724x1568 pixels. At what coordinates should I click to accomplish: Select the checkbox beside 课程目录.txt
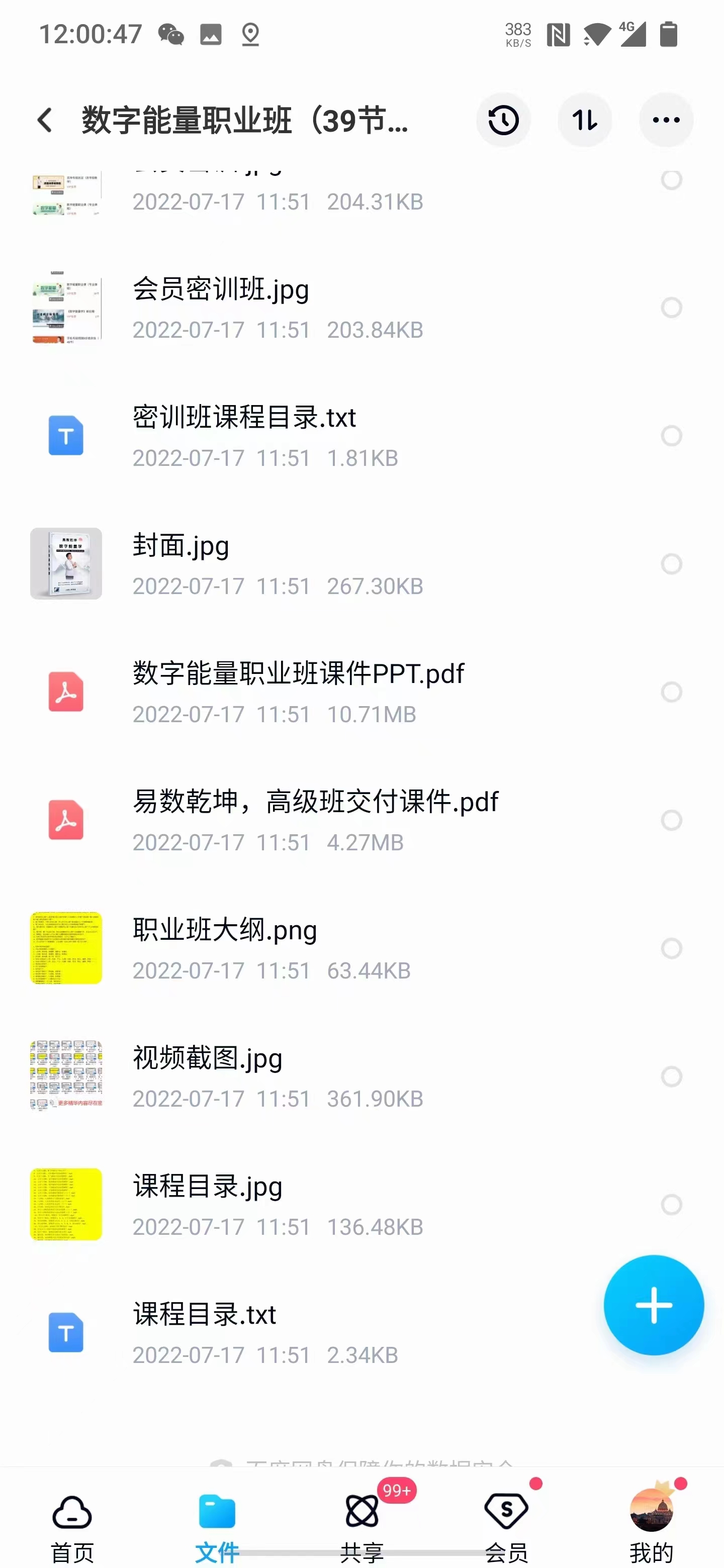tap(672, 1333)
